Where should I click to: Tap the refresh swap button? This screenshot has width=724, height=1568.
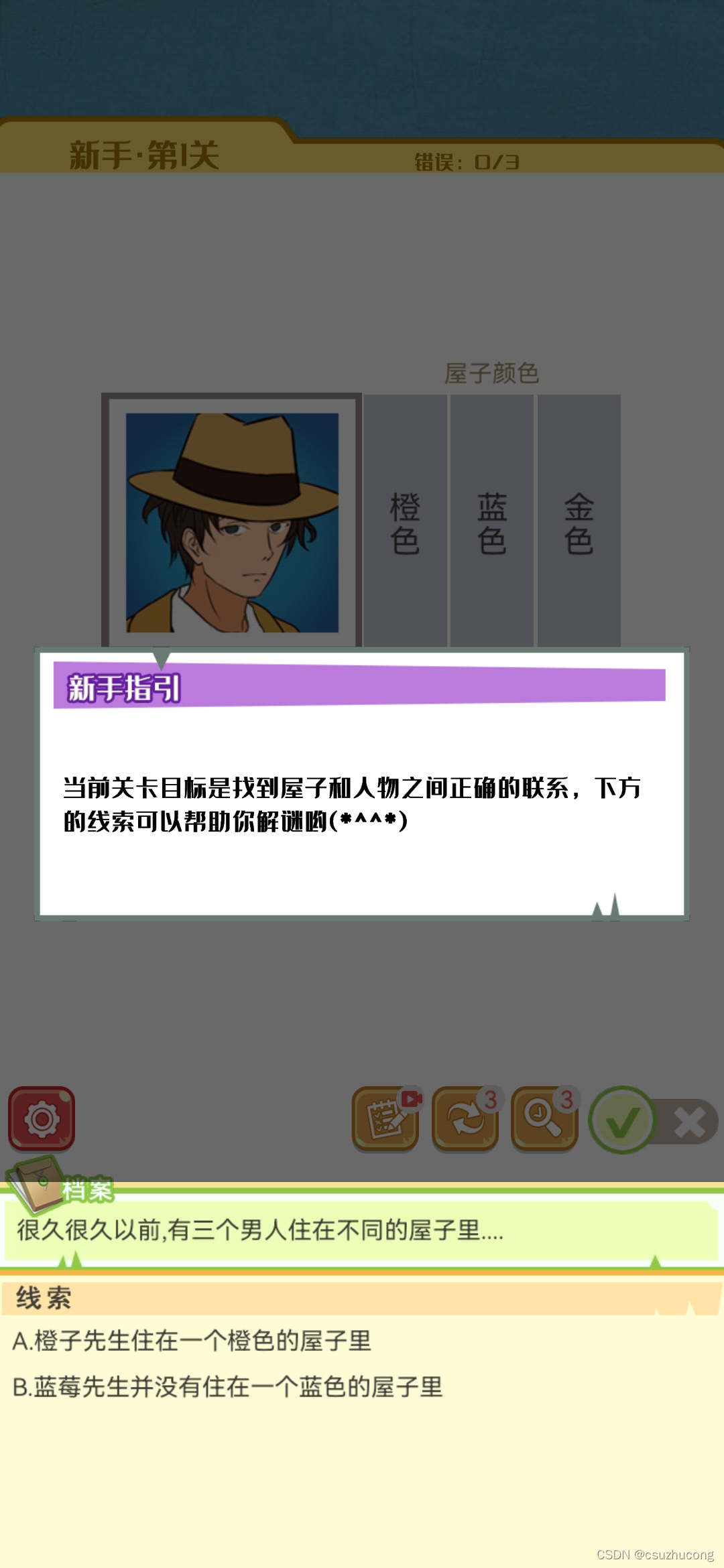[x=465, y=1119]
